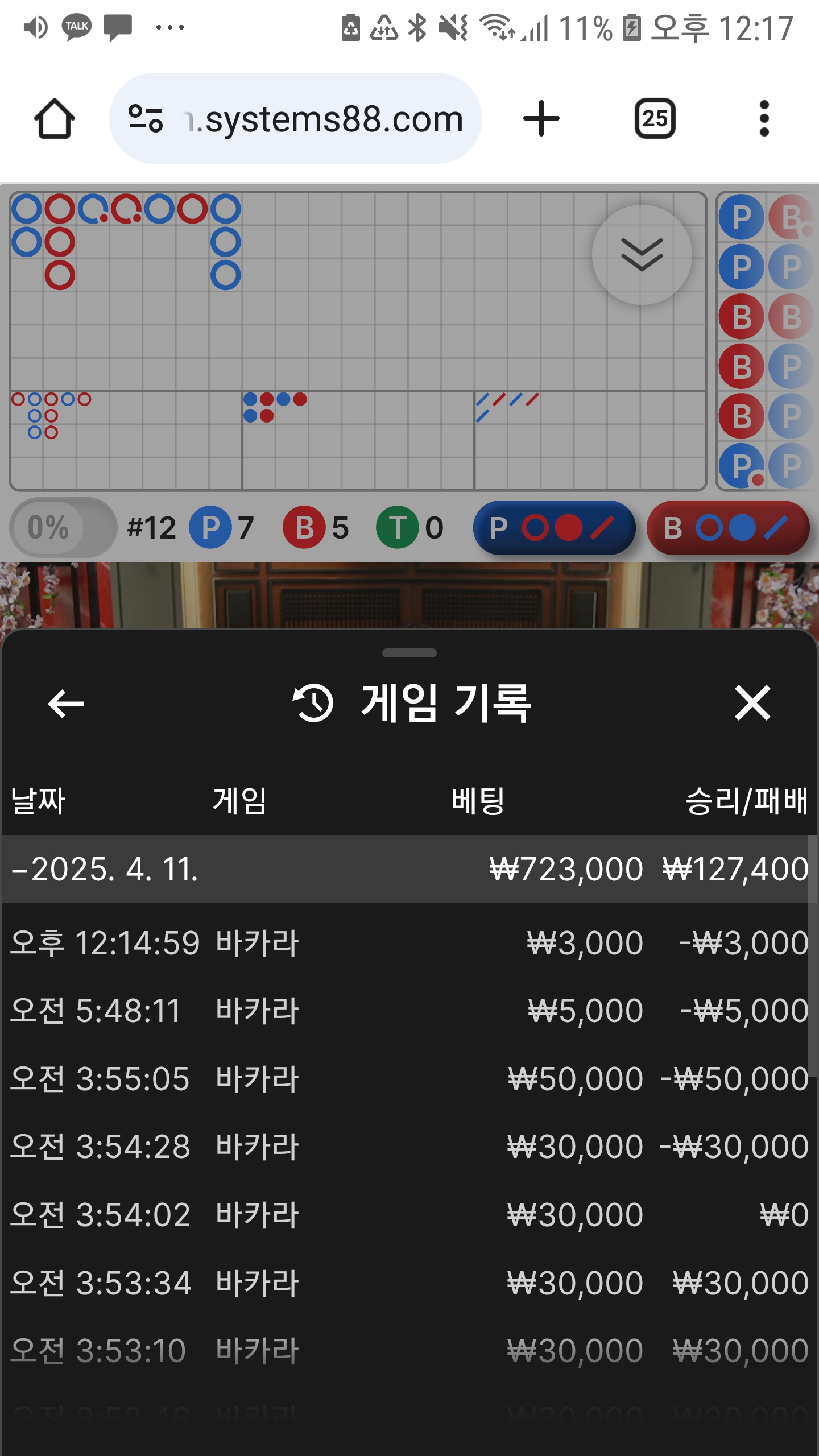Open a new browser tab
Image resolution: width=819 pixels, height=1456 pixels.
541,119
